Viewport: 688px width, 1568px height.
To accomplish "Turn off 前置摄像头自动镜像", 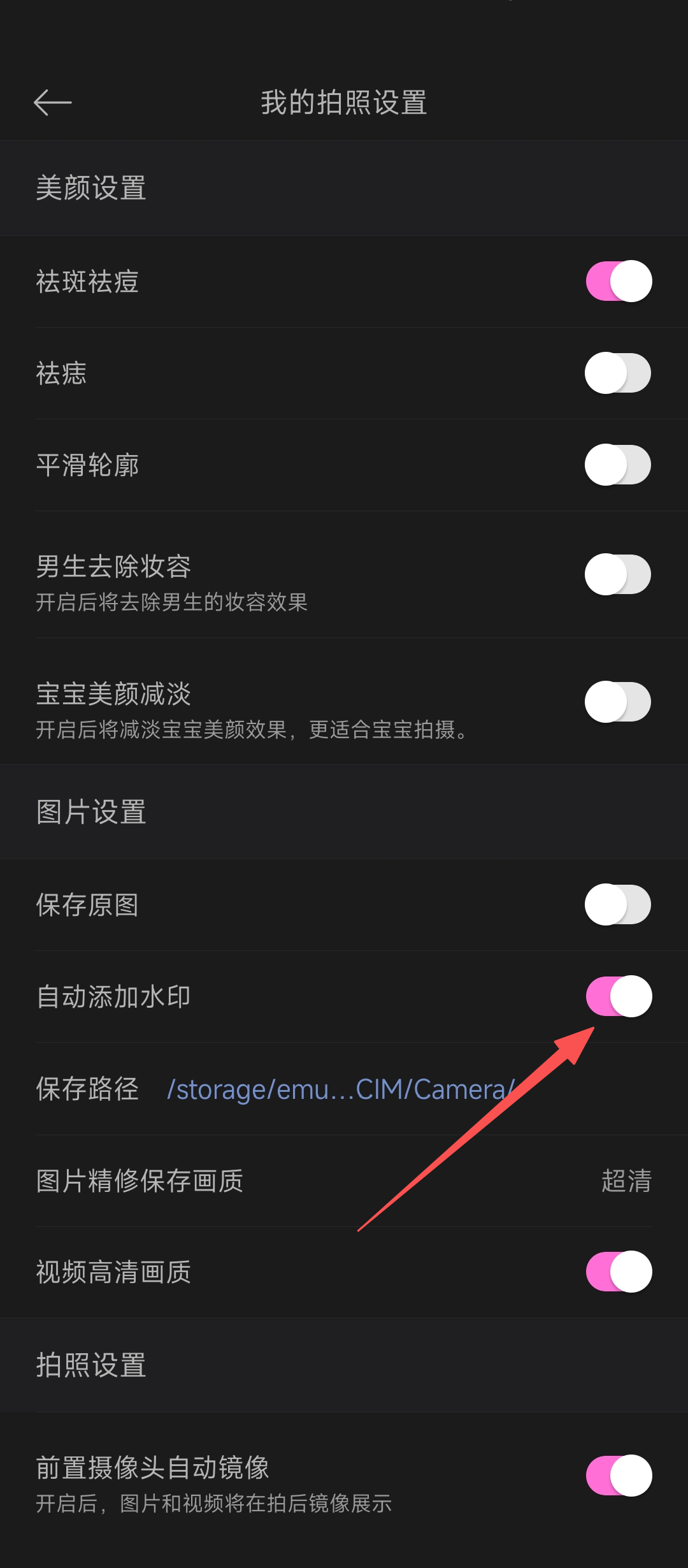I will 618,1476.
